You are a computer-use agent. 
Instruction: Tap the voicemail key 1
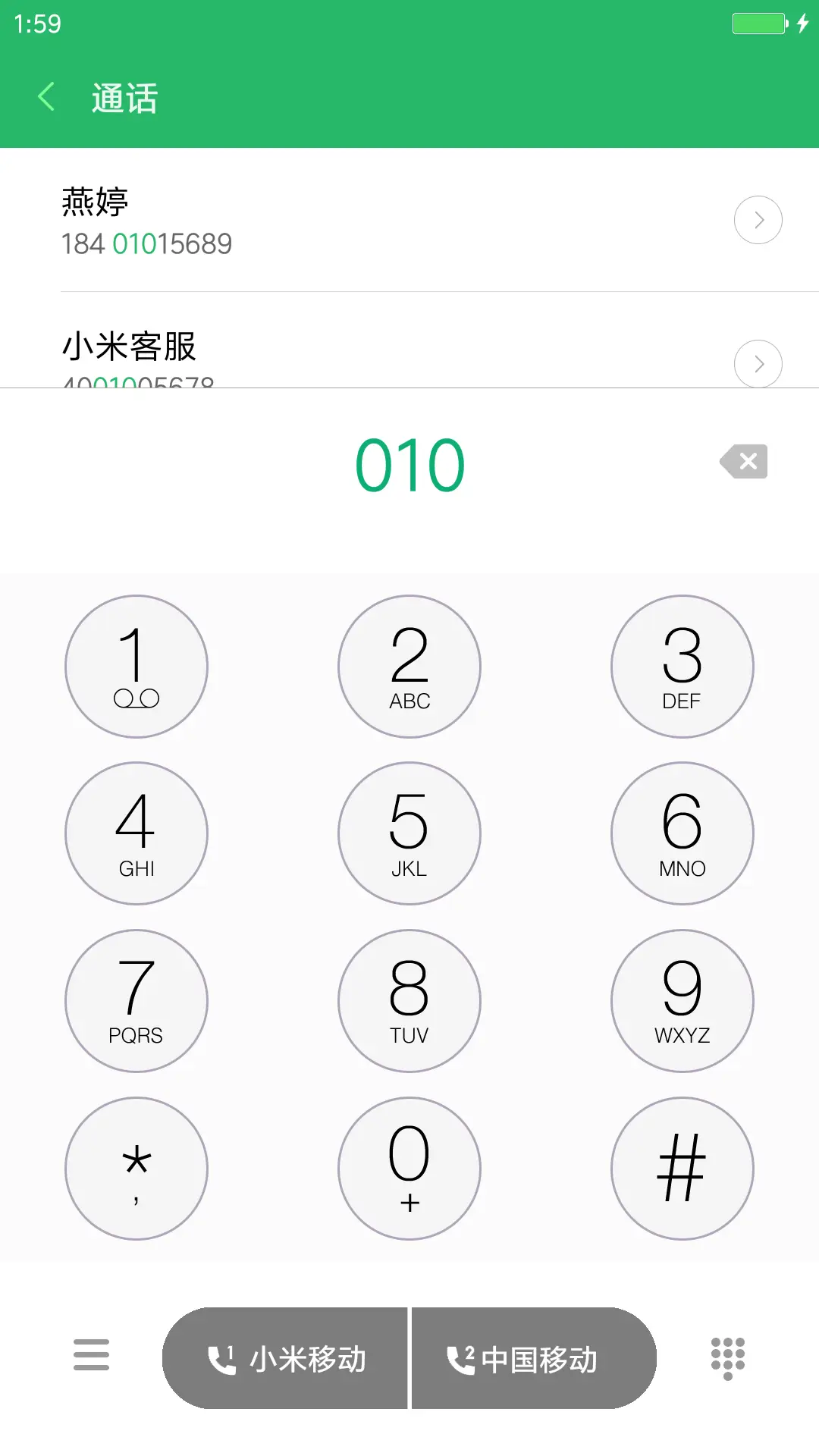[136, 666]
